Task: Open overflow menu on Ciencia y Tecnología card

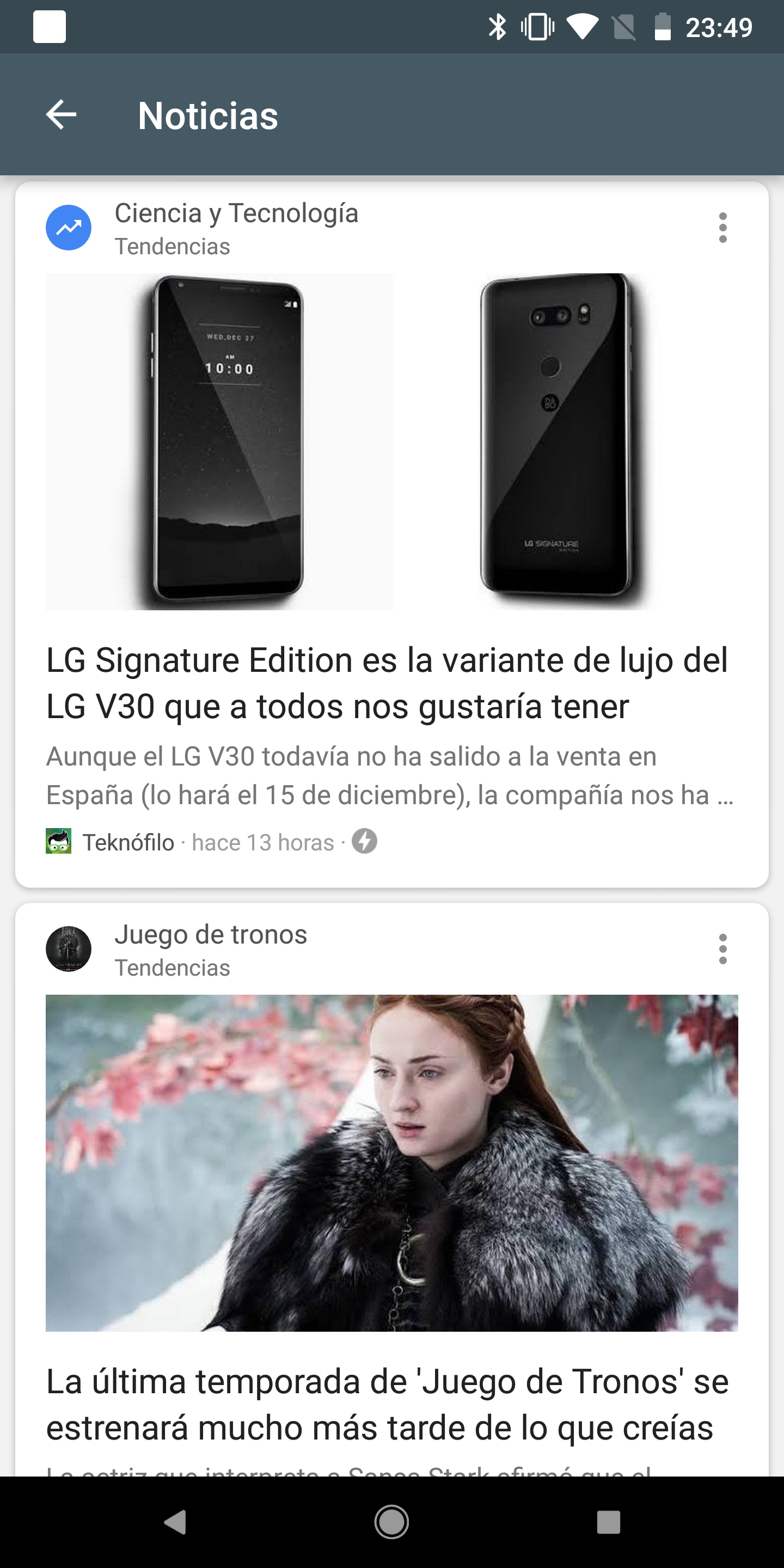Action: point(722,228)
